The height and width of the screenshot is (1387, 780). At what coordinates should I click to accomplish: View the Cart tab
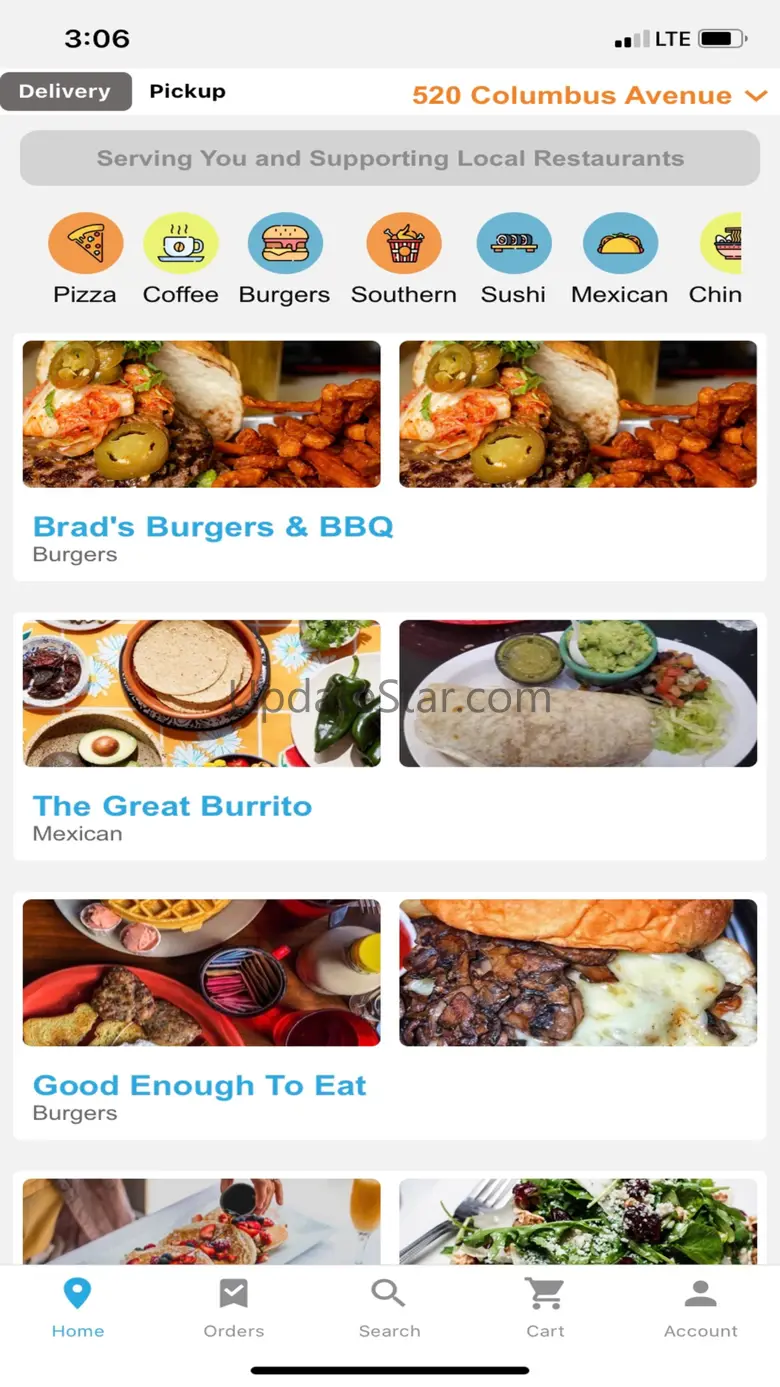[545, 1307]
